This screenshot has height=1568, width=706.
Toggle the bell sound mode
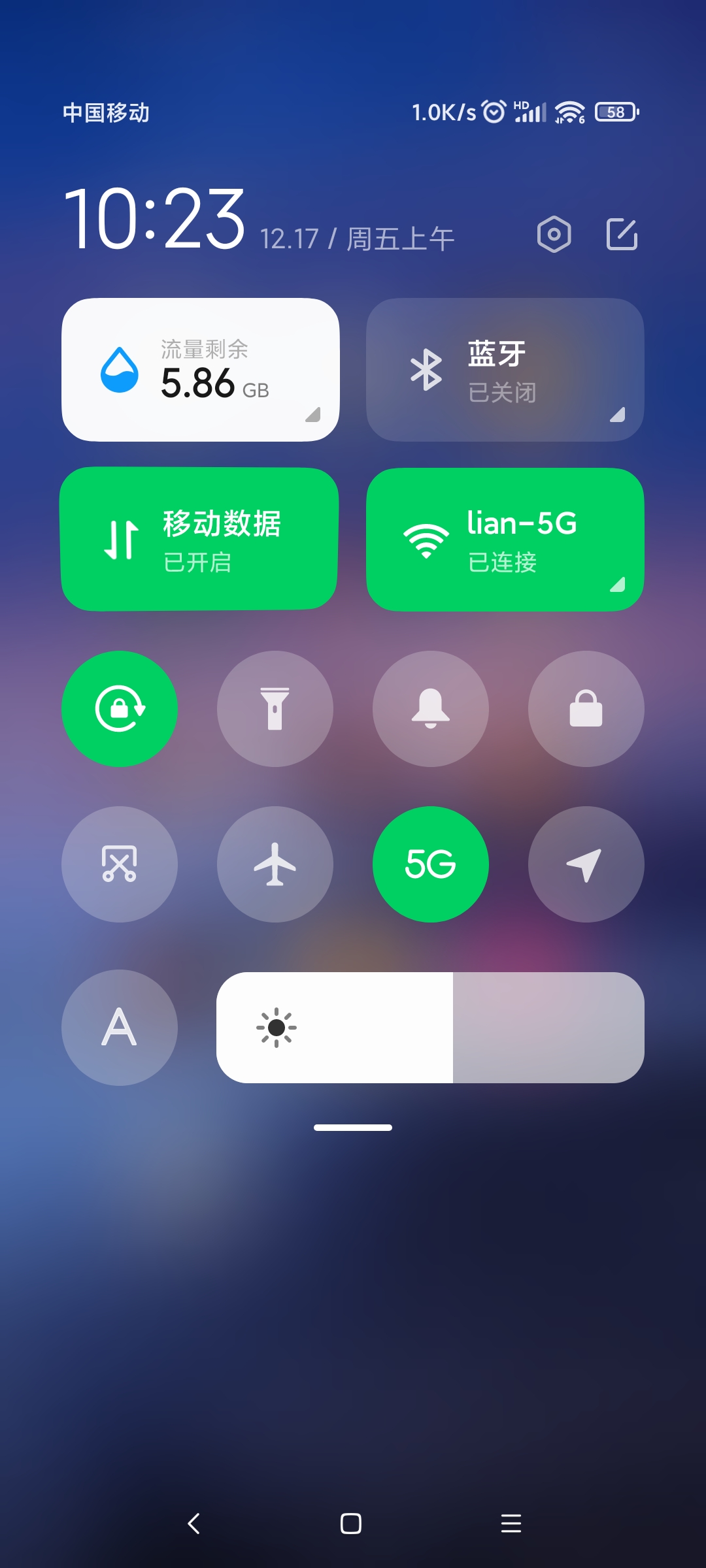431,709
